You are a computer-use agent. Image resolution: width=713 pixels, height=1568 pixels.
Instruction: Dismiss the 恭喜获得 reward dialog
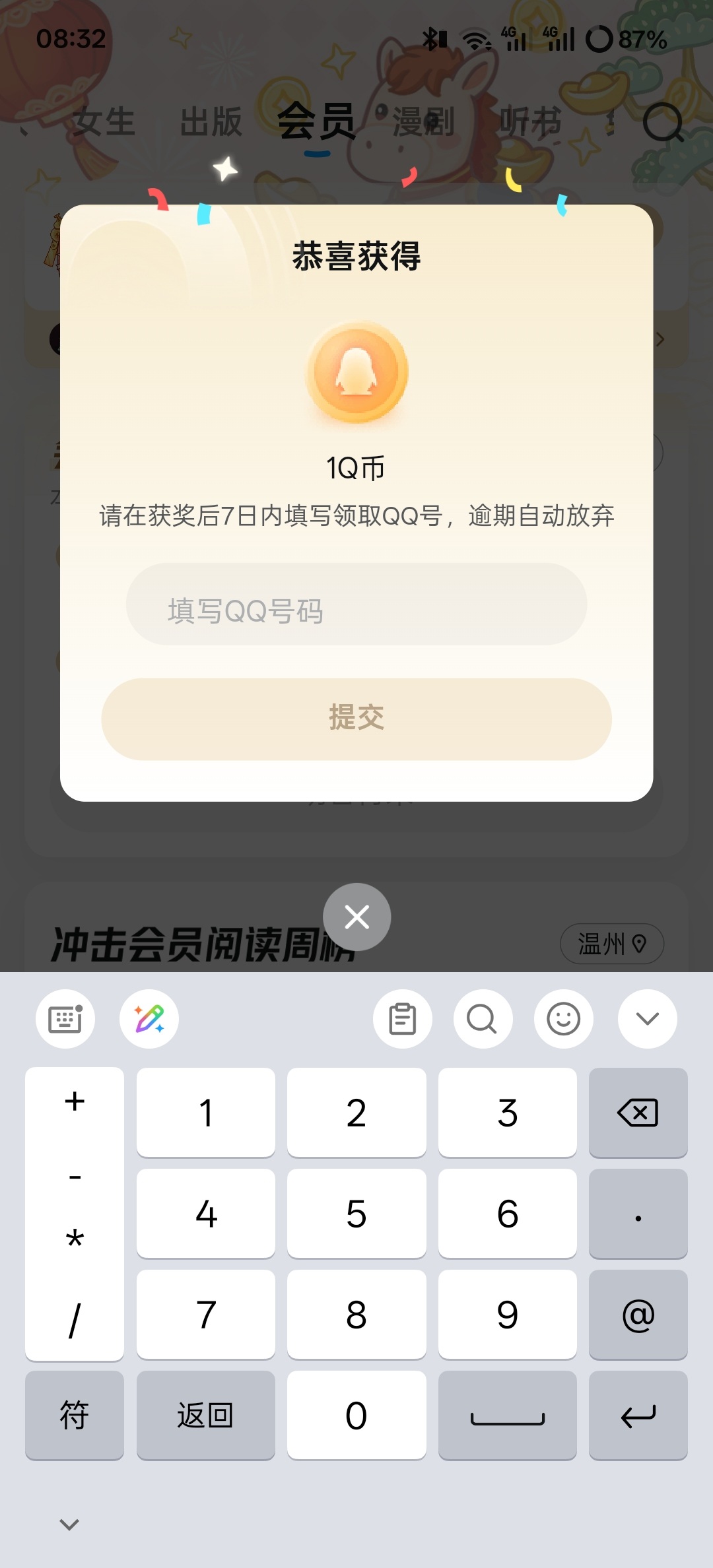(356, 917)
